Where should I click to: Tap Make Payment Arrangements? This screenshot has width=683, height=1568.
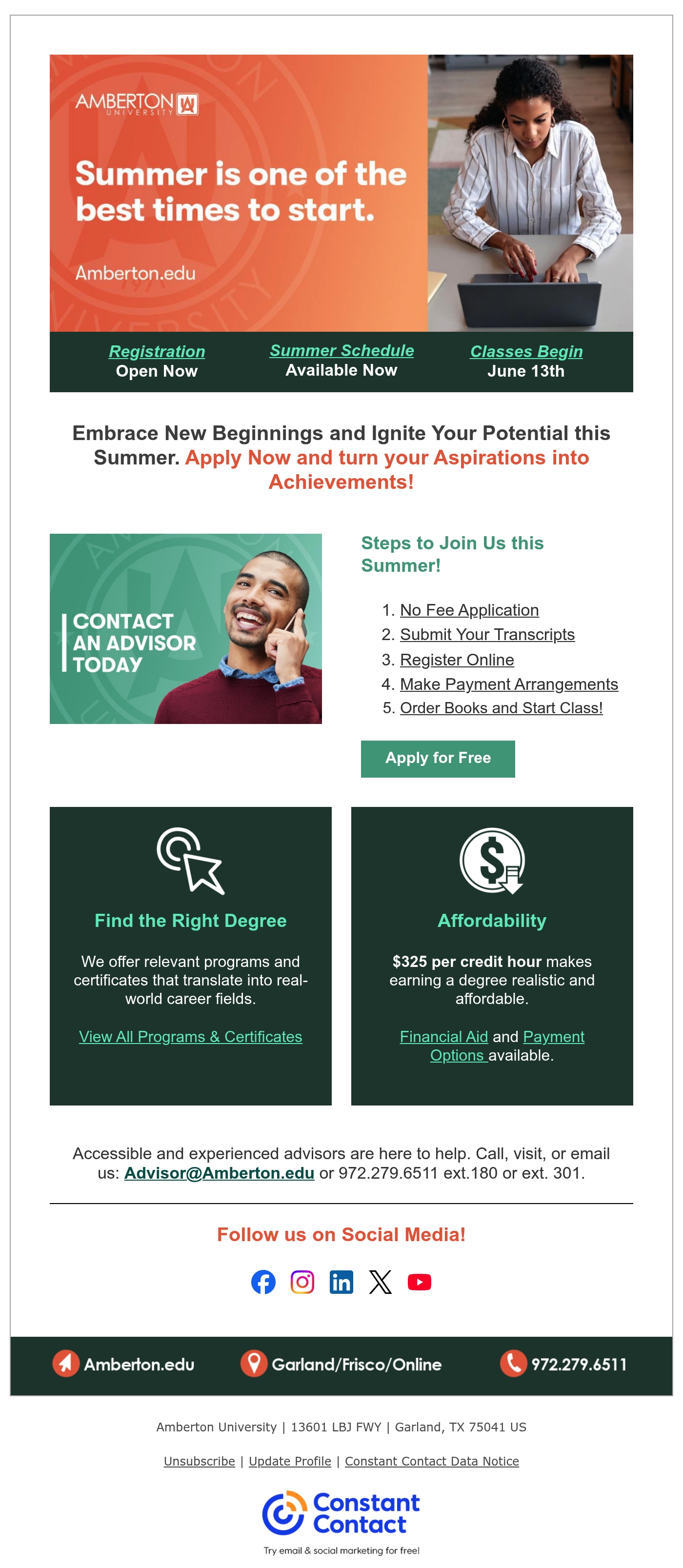tap(509, 684)
